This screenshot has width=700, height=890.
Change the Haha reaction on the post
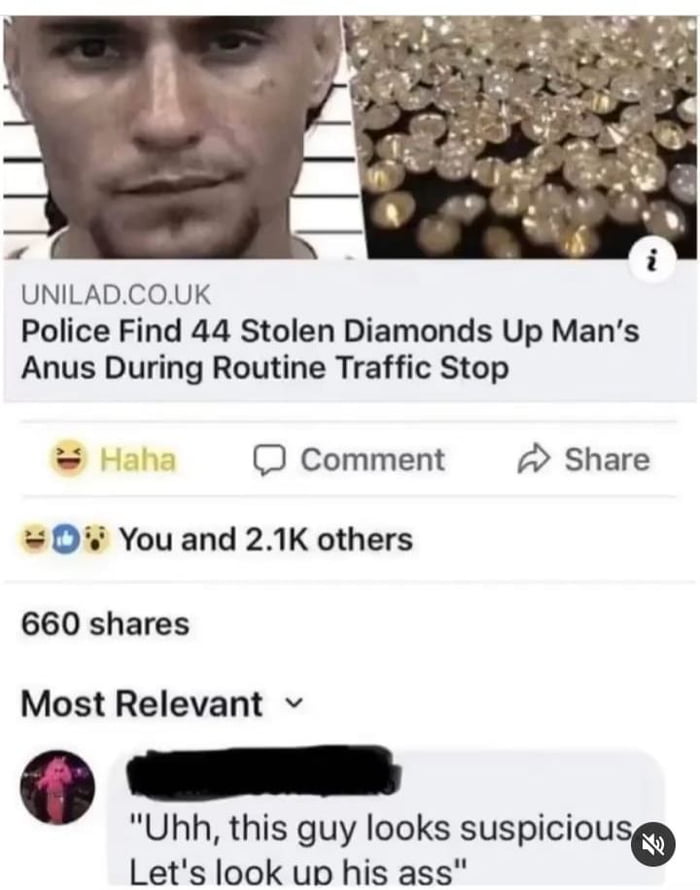pyautogui.click(x=114, y=459)
